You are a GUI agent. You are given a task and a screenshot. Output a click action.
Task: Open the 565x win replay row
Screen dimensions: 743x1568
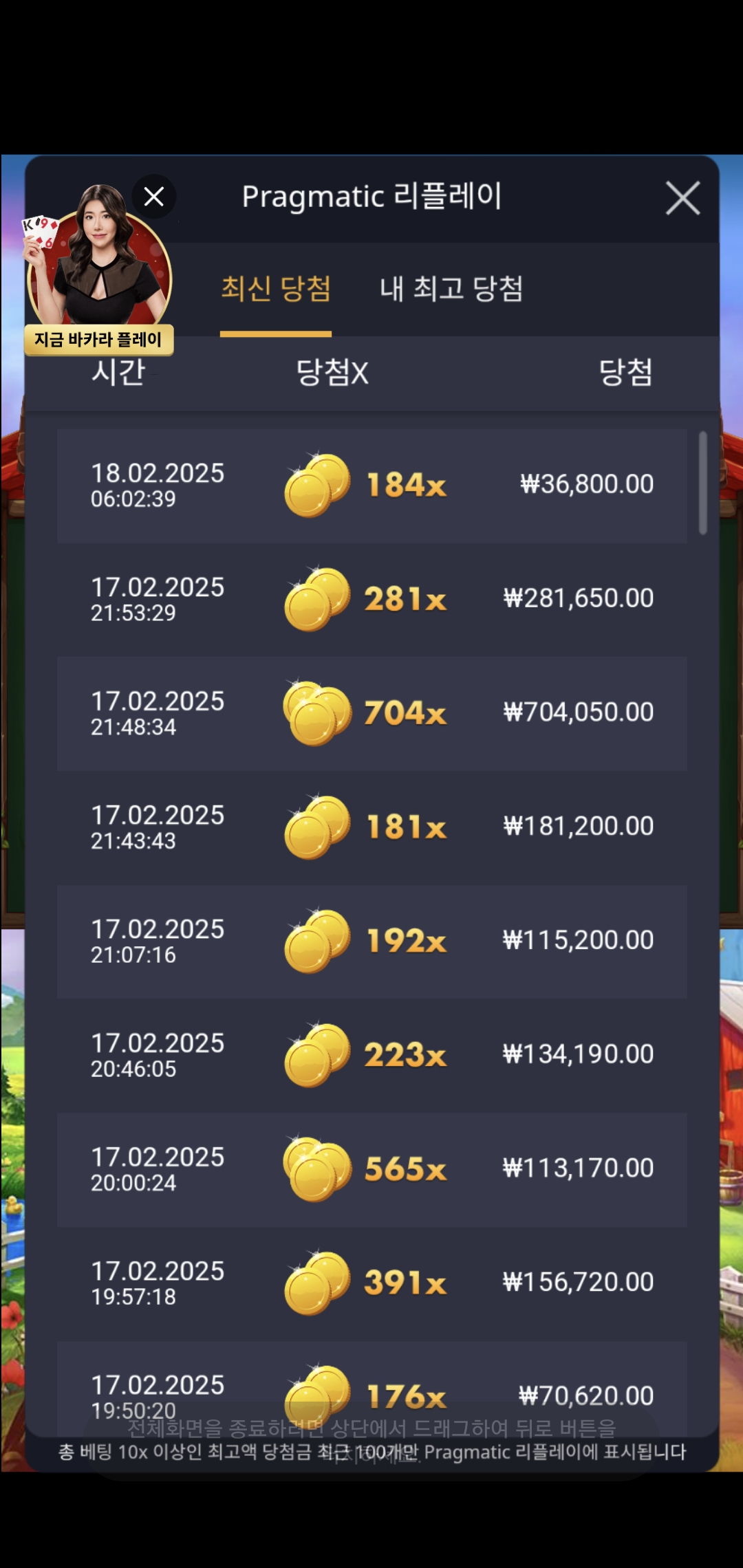(371, 1169)
